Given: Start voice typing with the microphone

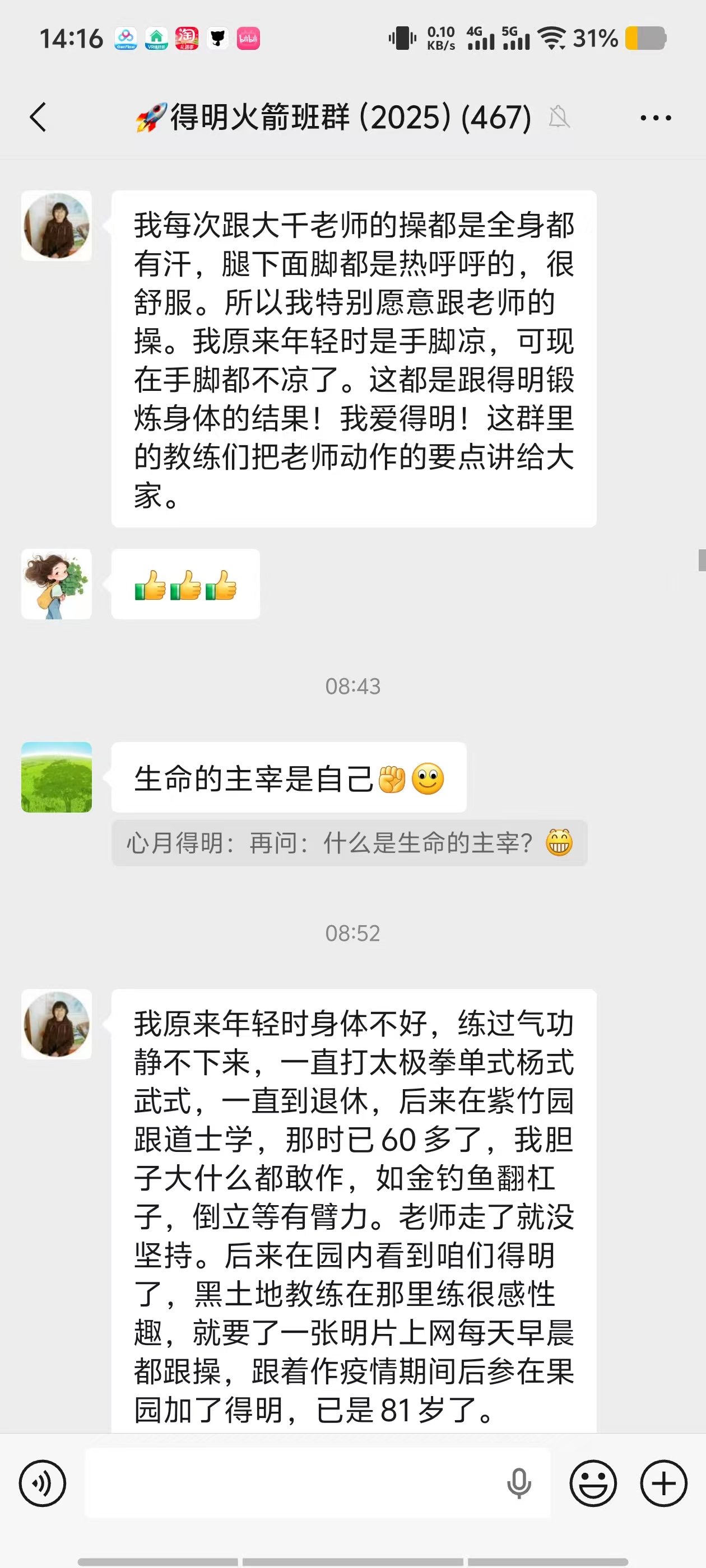Looking at the screenshot, I should coord(518,1483).
